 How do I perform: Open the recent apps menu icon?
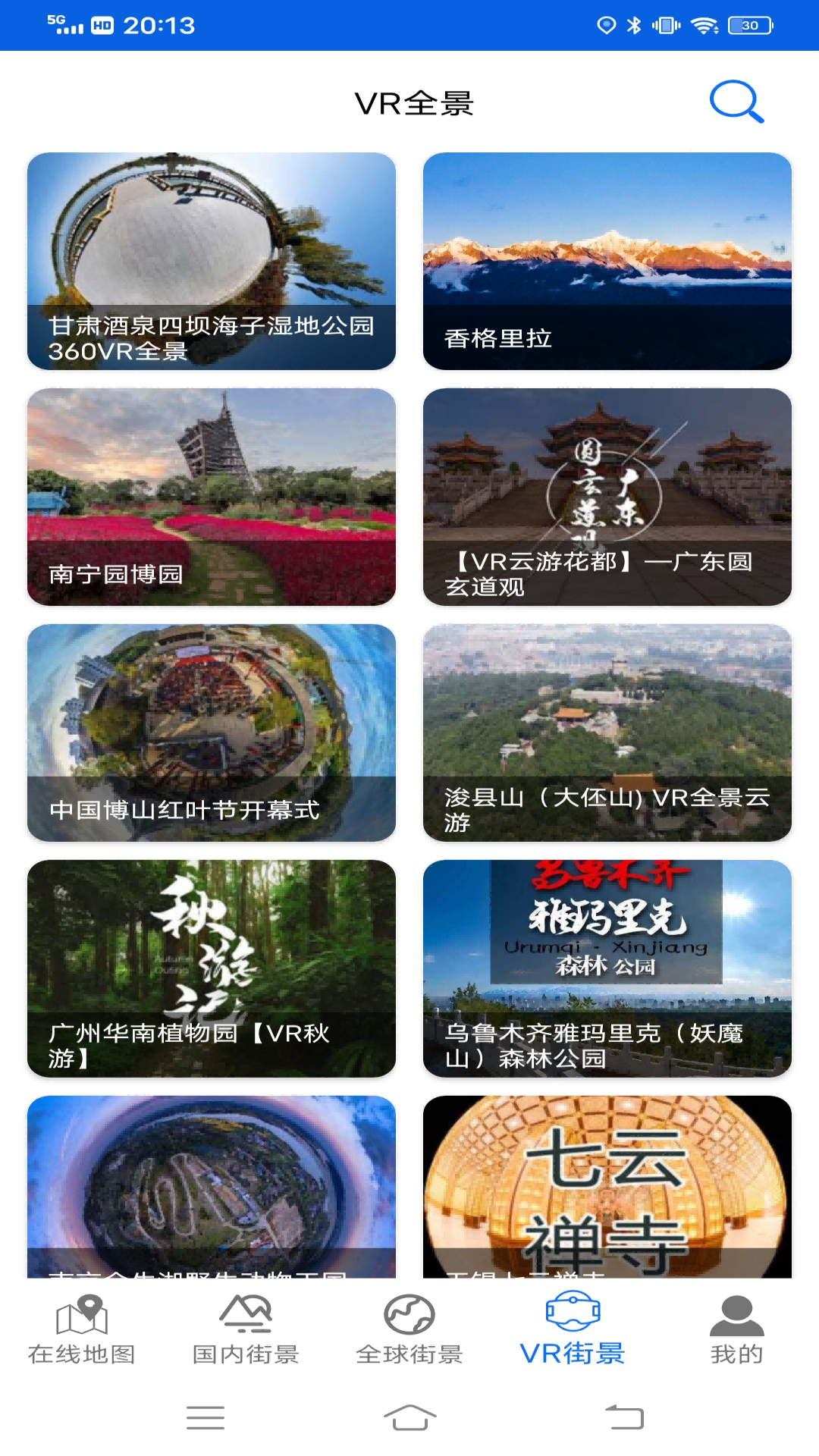click(203, 1417)
